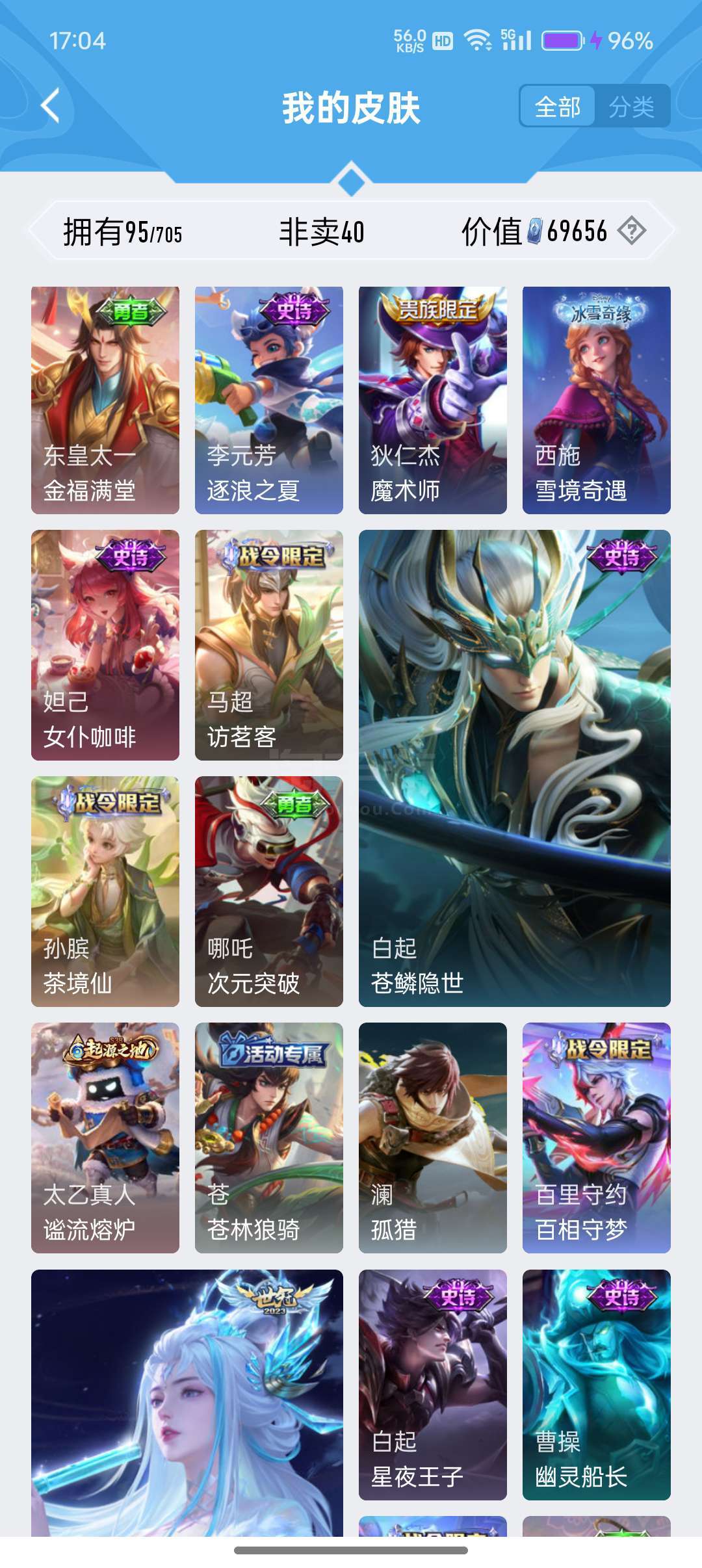
Task: View 孙膑 茶境仙 skin
Action: point(105,891)
